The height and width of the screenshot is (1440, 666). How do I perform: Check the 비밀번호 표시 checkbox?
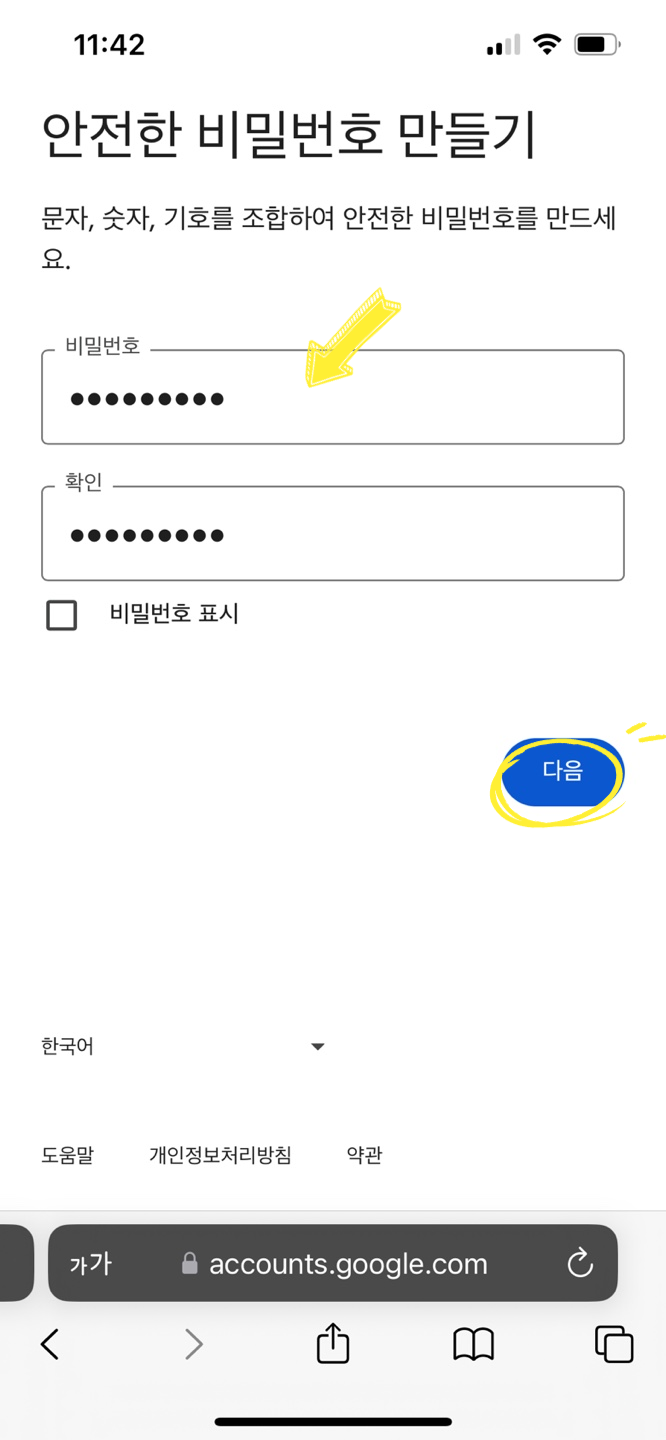tap(62, 615)
